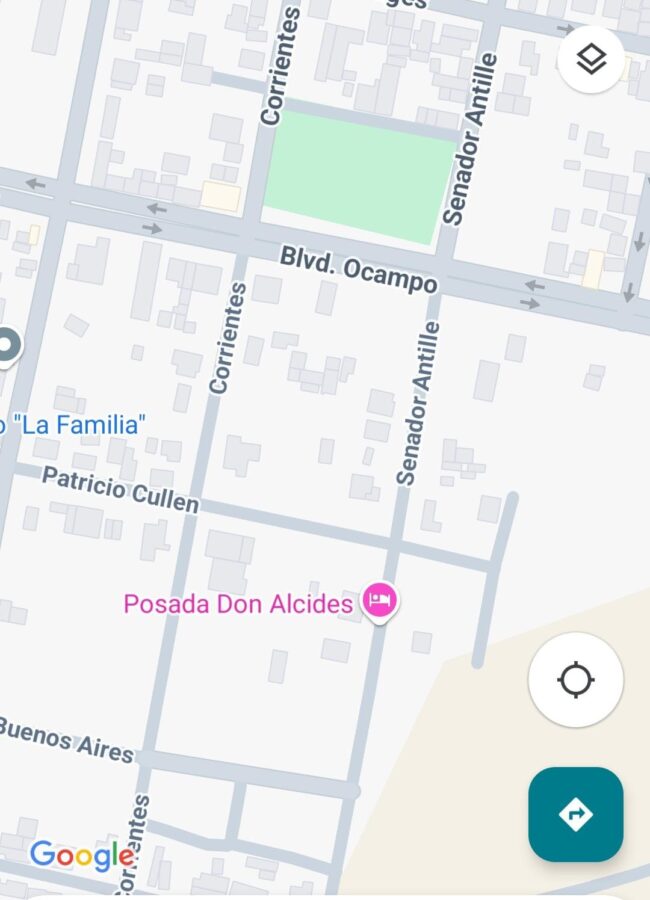Select the Posada Don Alcides hotel pin
650x900 pixels.
[380, 602]
